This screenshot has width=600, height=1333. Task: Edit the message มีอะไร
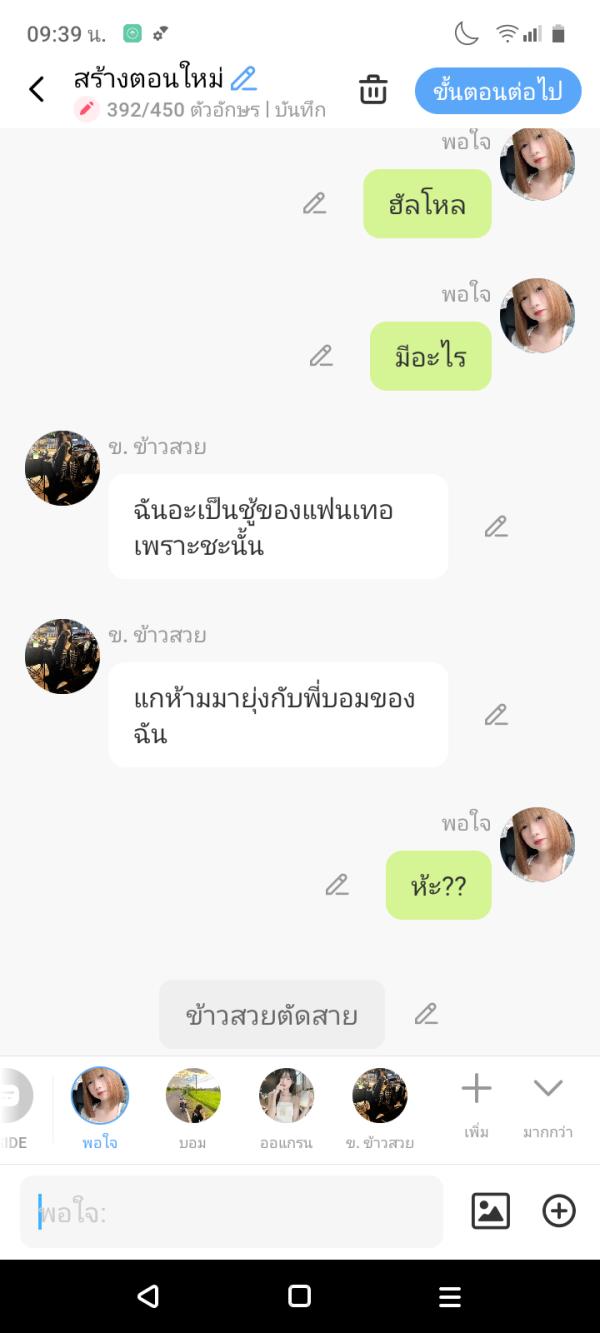tap(321, 356)
